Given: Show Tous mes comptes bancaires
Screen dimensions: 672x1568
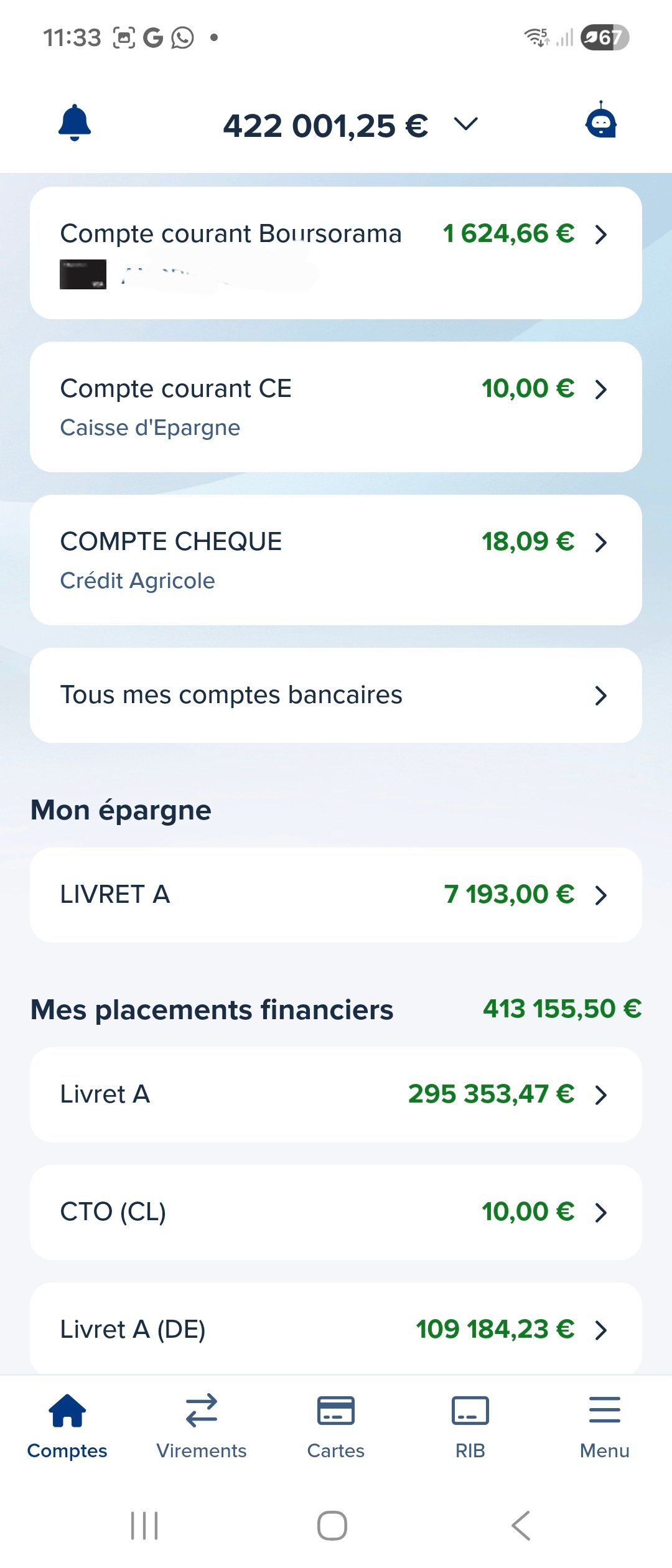Looking at the screenshot, I should point(335,695).
